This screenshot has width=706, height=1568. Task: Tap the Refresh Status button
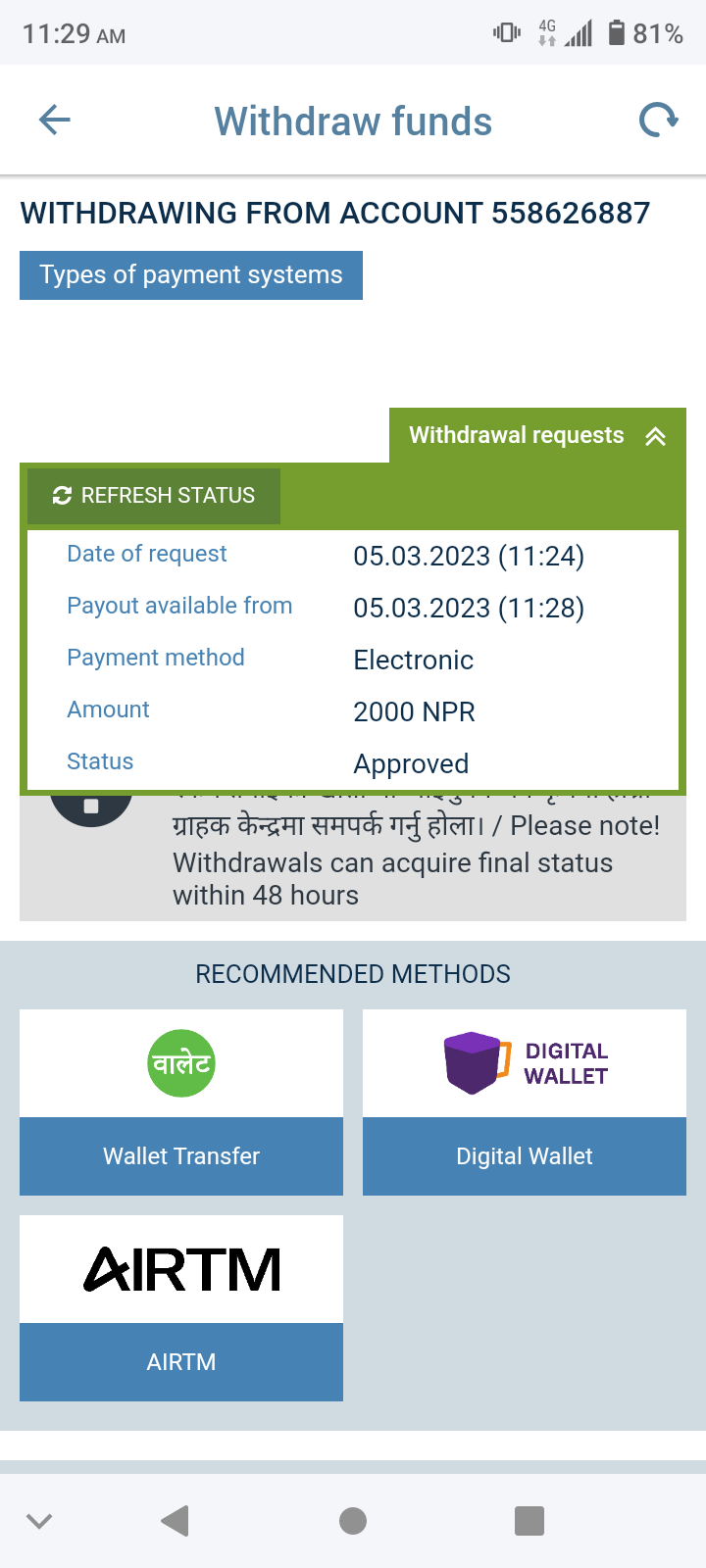point(154,496)
